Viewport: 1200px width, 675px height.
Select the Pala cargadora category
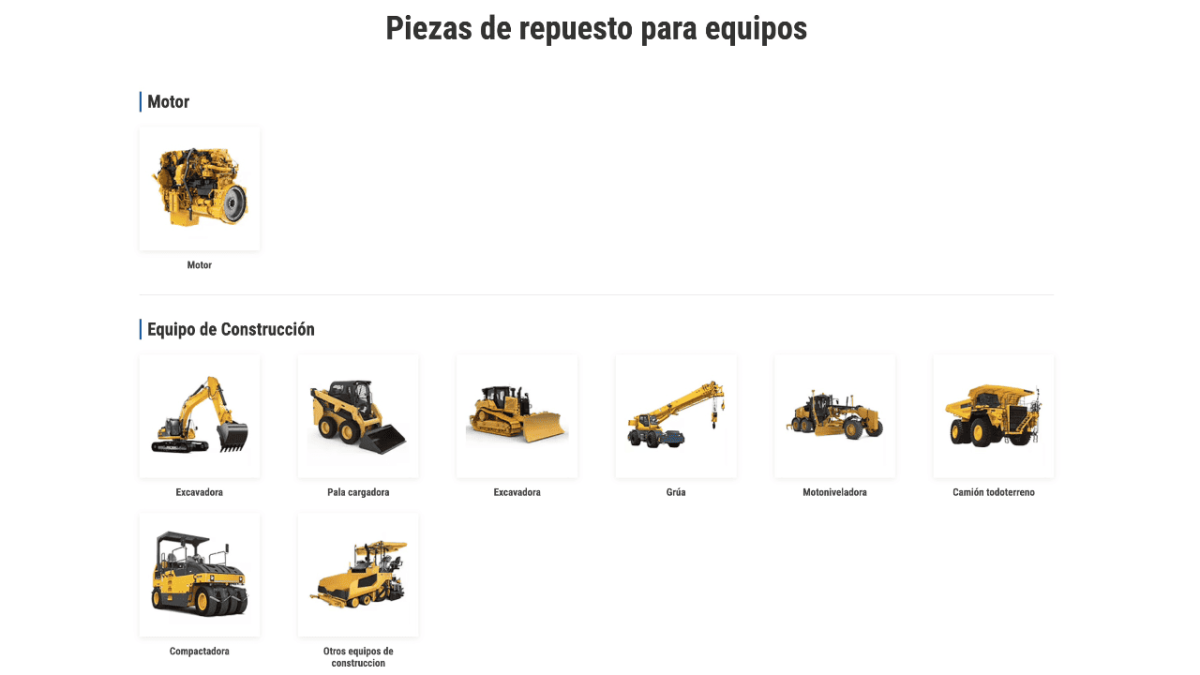click(x=358, y=416)
